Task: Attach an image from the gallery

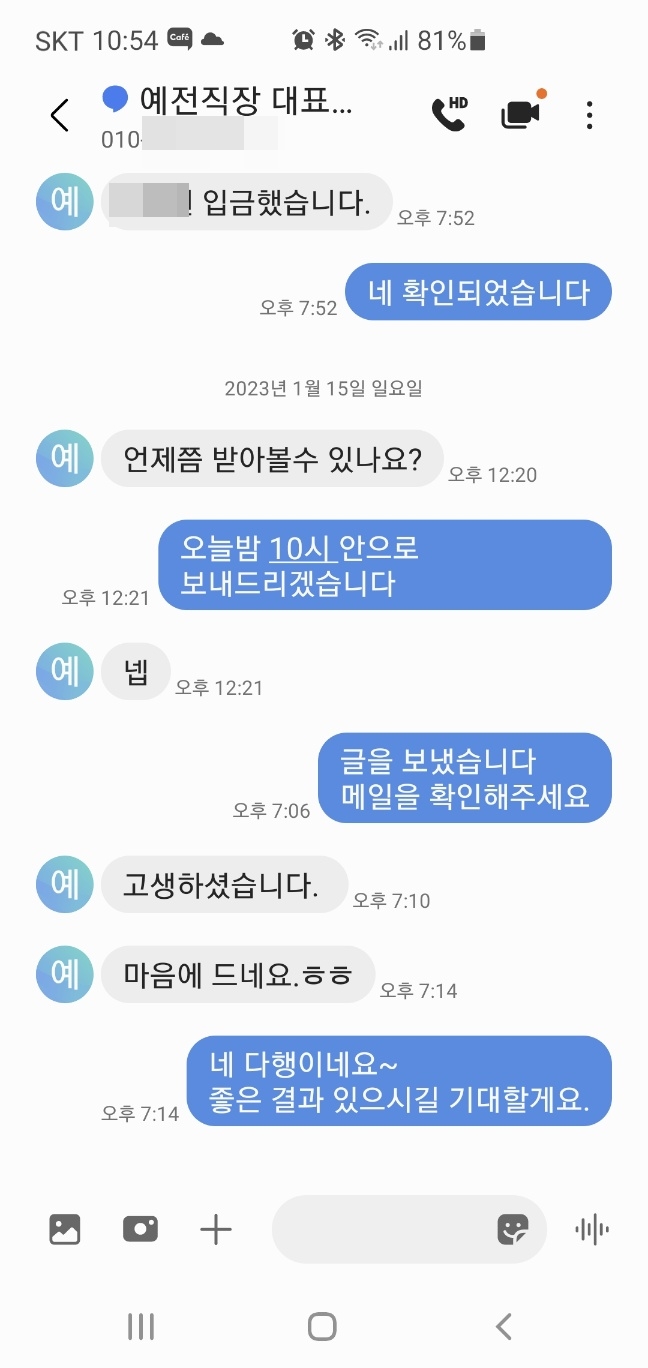Action: (65, 1229)
